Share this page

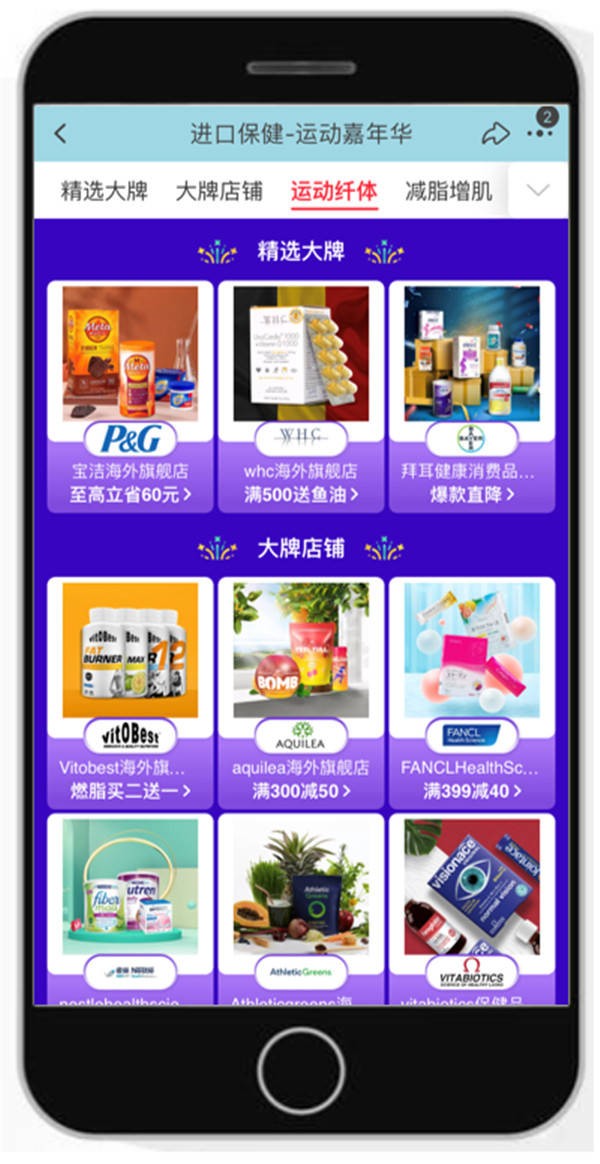(x=495, y=134)
